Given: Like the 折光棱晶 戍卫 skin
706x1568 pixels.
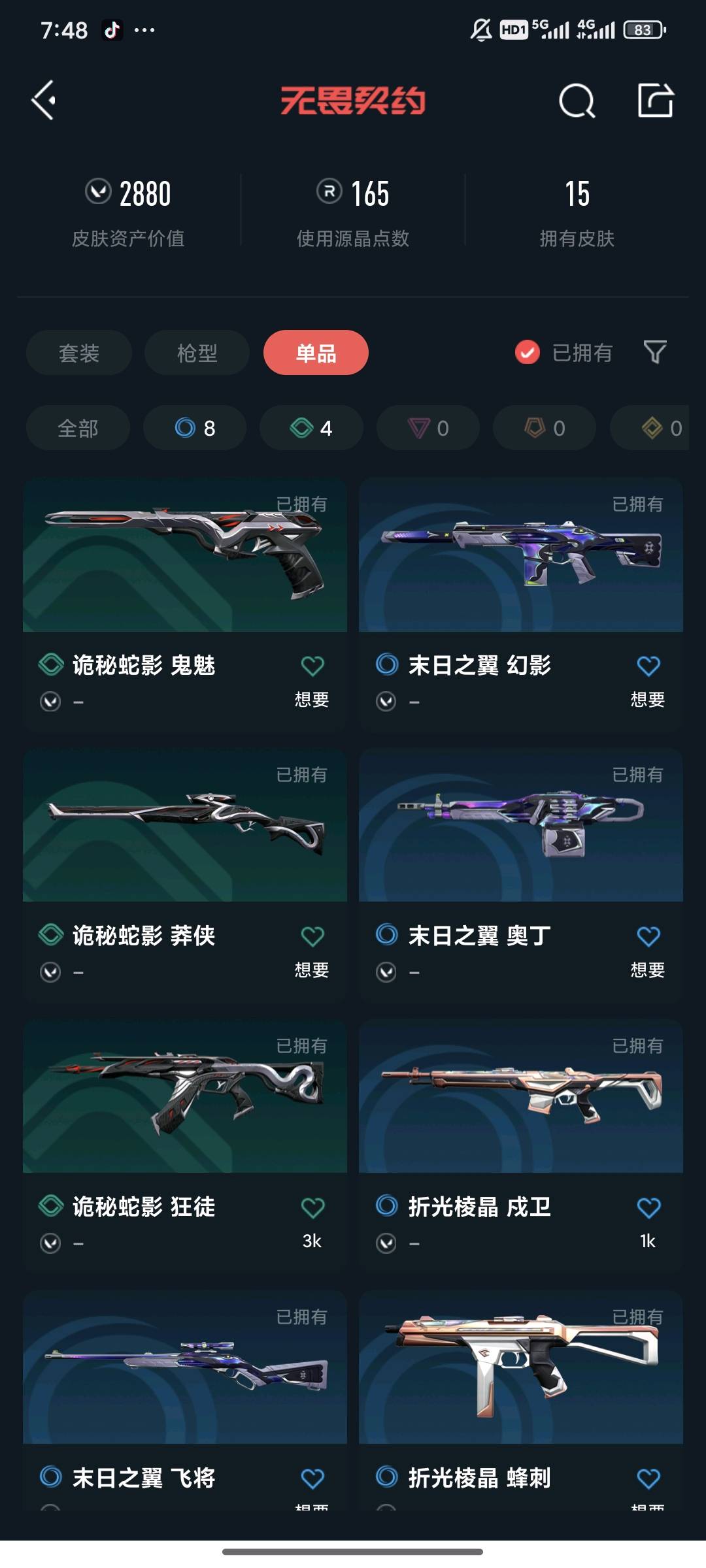Looking at the screenshot, I should coord(648,1207).
